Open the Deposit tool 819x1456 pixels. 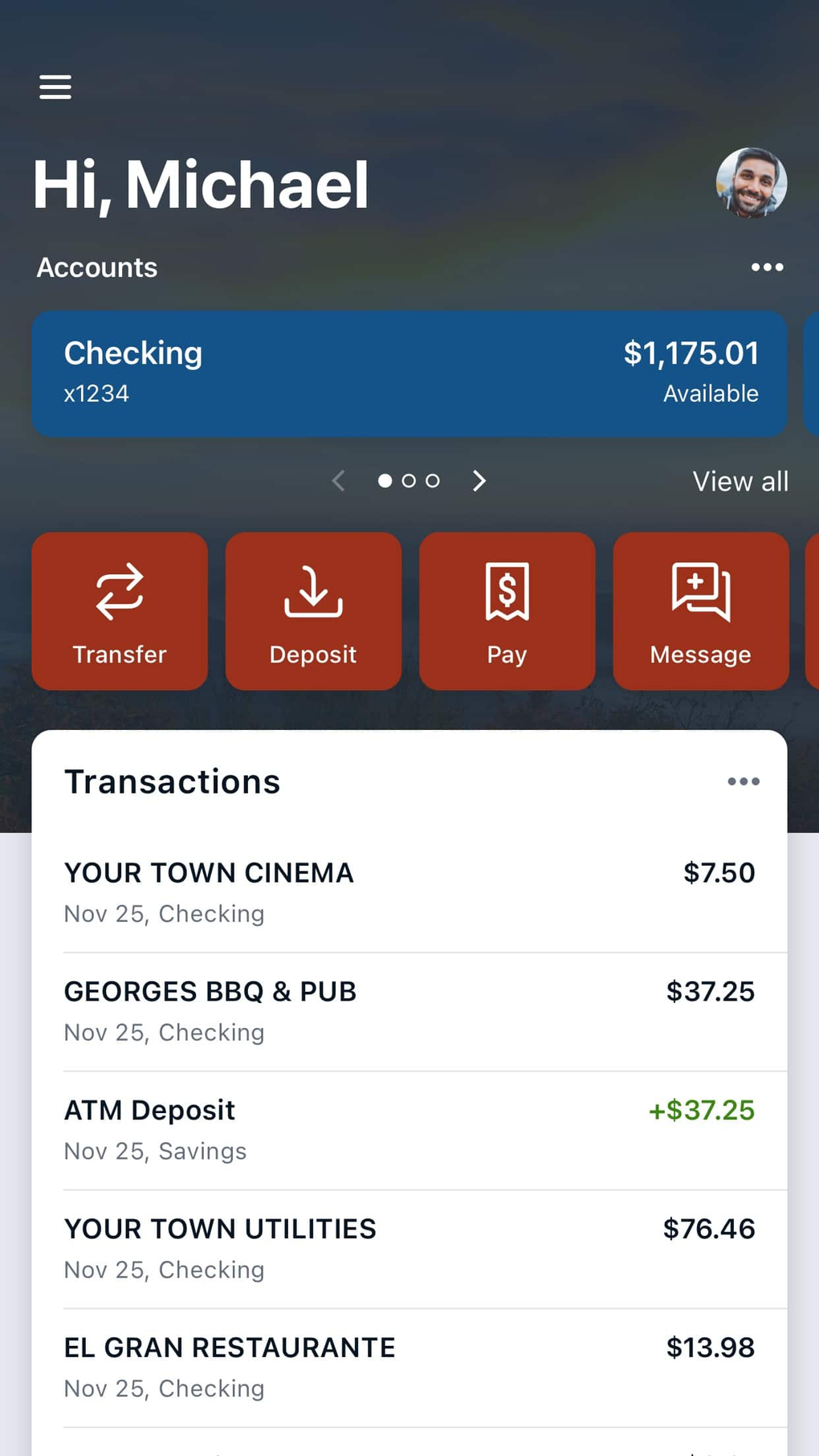point(312,610)
